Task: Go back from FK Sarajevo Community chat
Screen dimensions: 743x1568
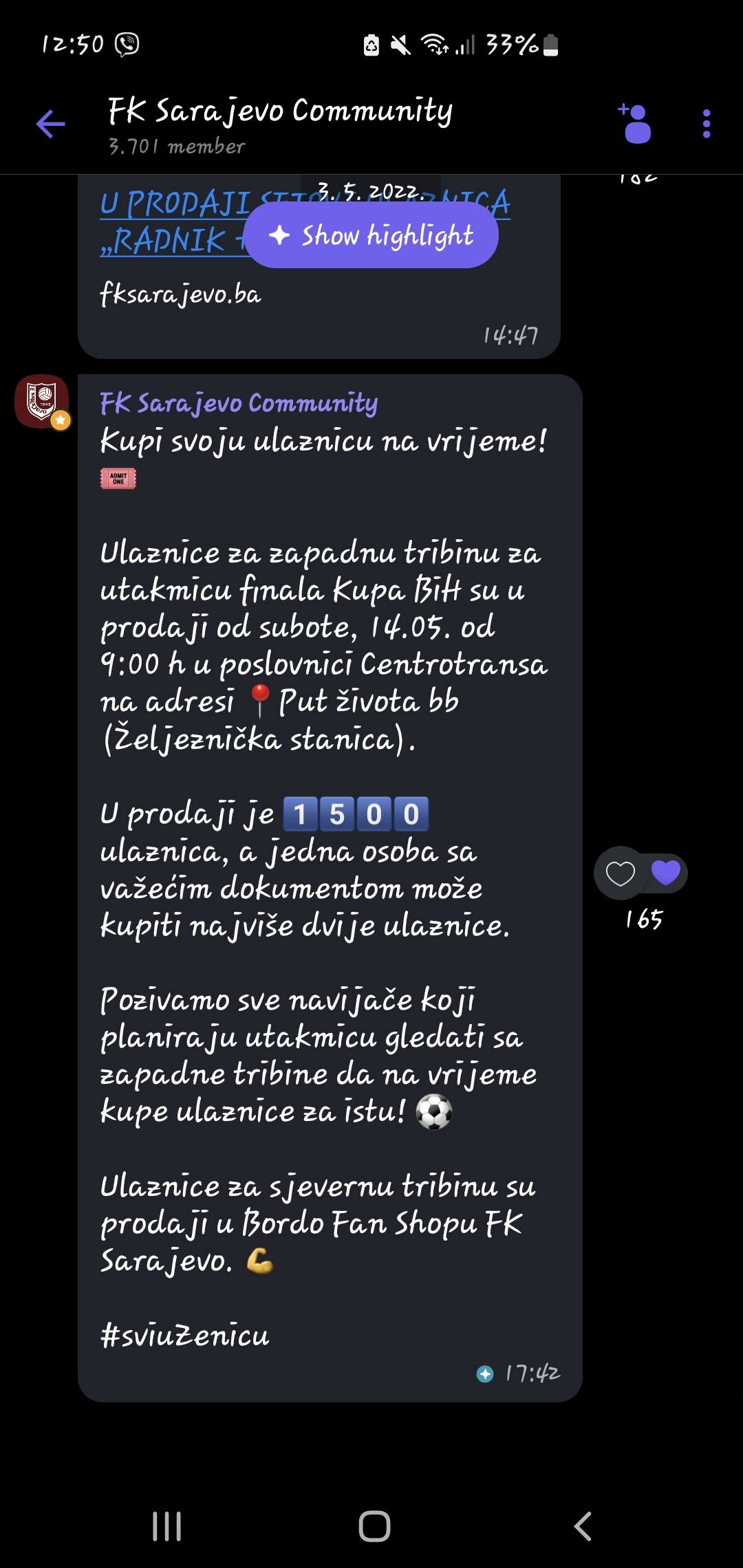Action: tap(50, 124)
